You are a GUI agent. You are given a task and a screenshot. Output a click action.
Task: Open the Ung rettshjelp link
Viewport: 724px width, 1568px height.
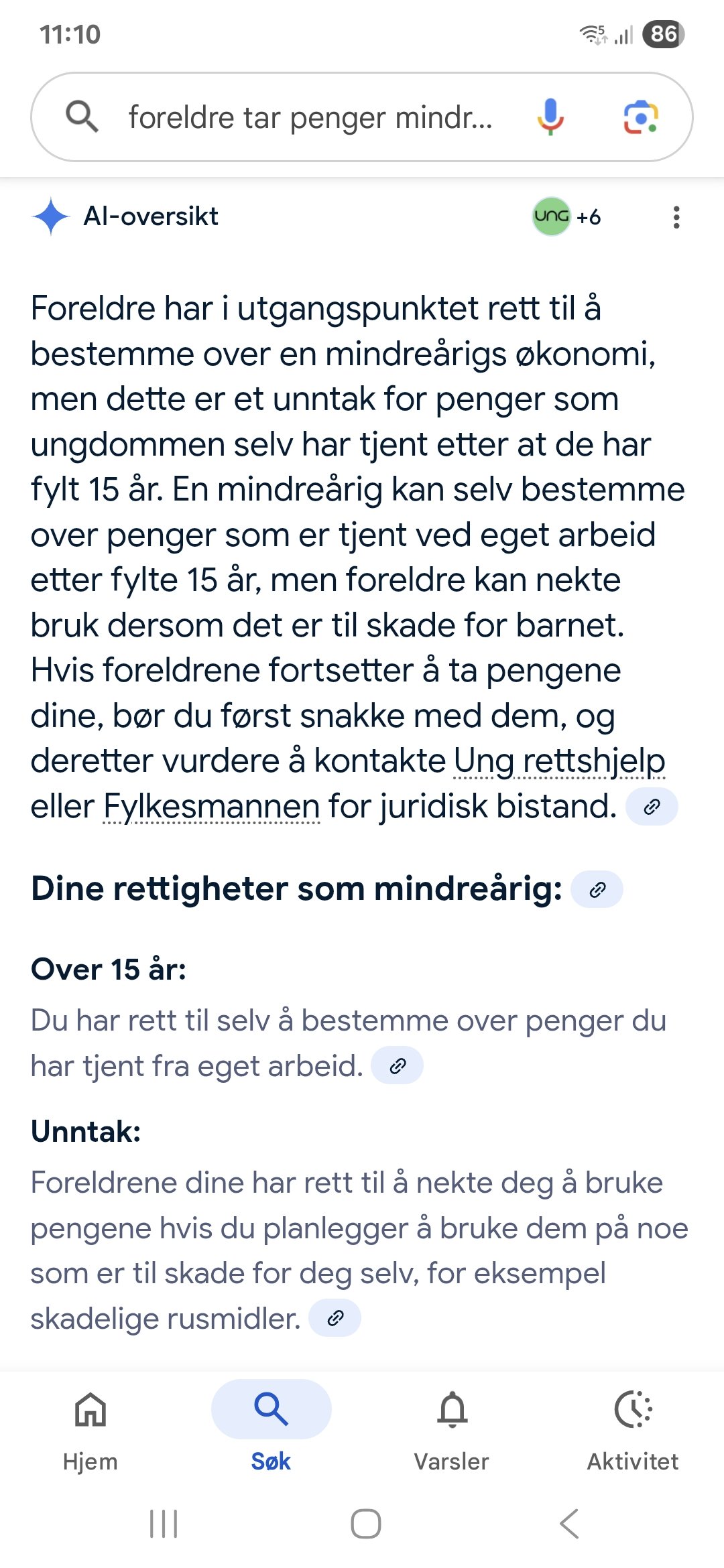click(x=559, y=761)
